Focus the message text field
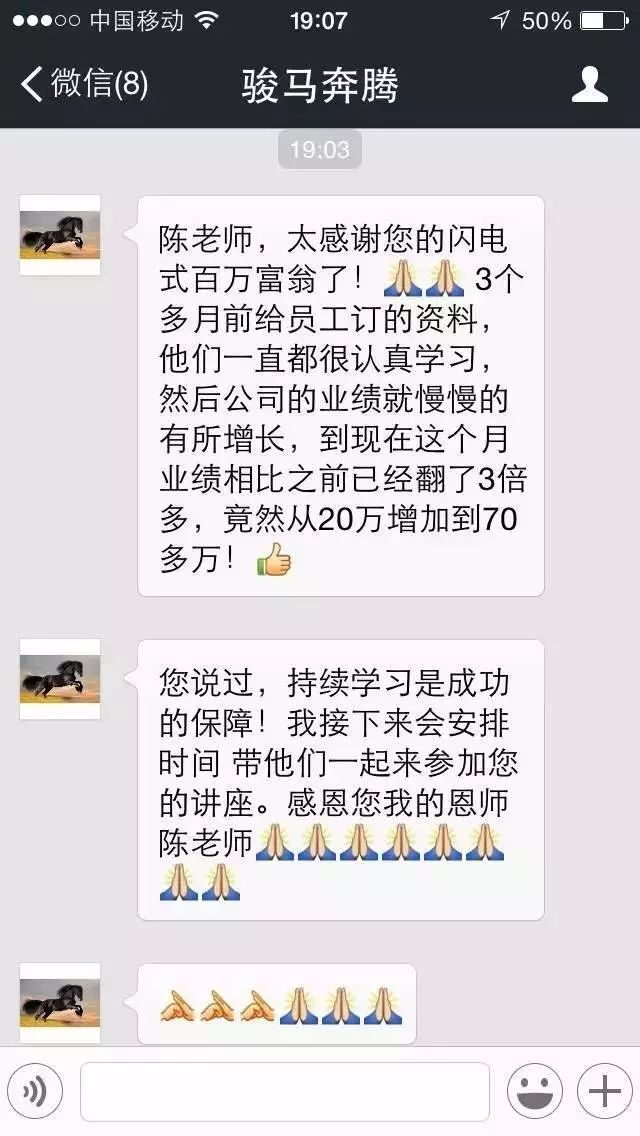640x1136 pixels. pyautogui.click(x=285, y=1091)
